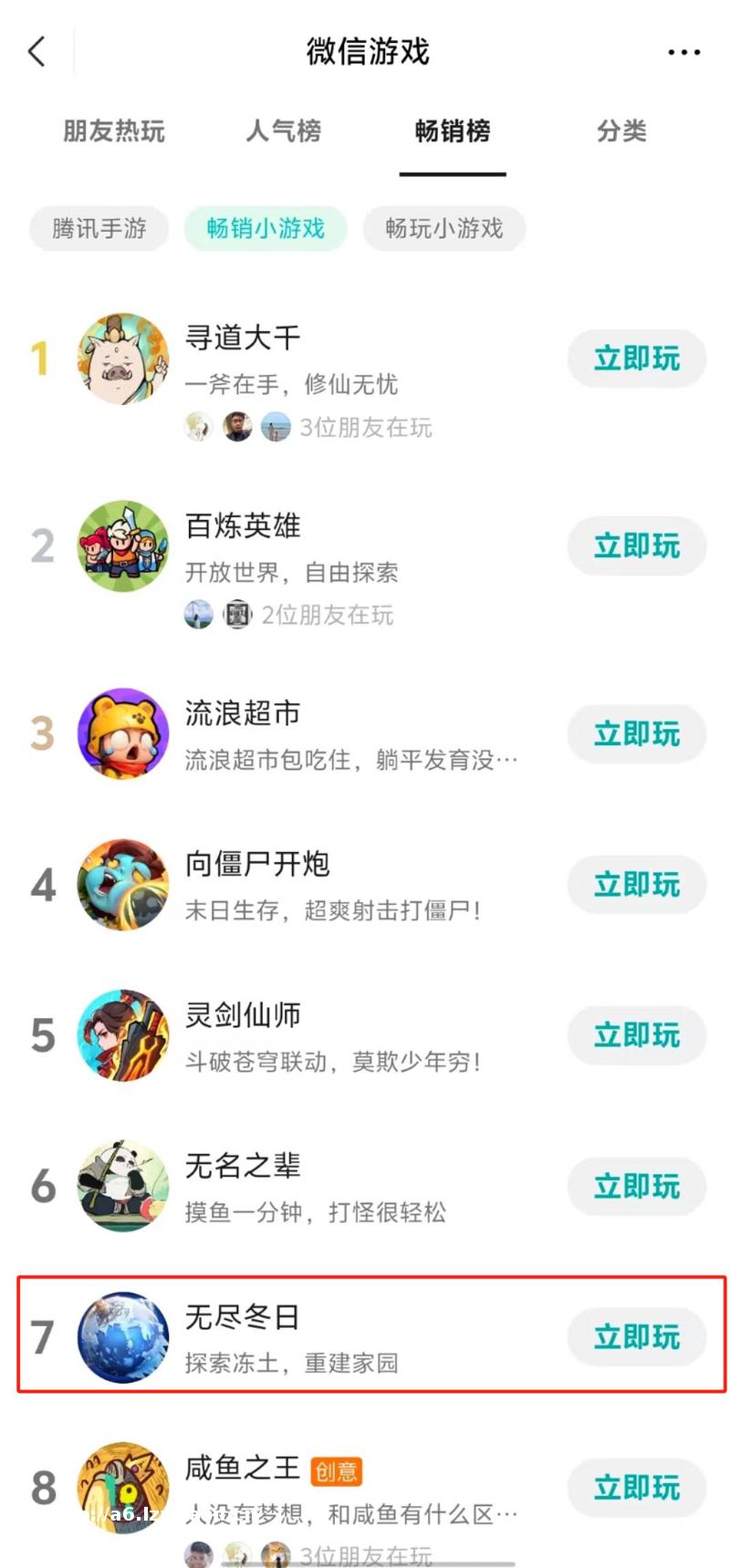Open the 分类 tab
730x1568 pixels.
(x=621, y=131)
